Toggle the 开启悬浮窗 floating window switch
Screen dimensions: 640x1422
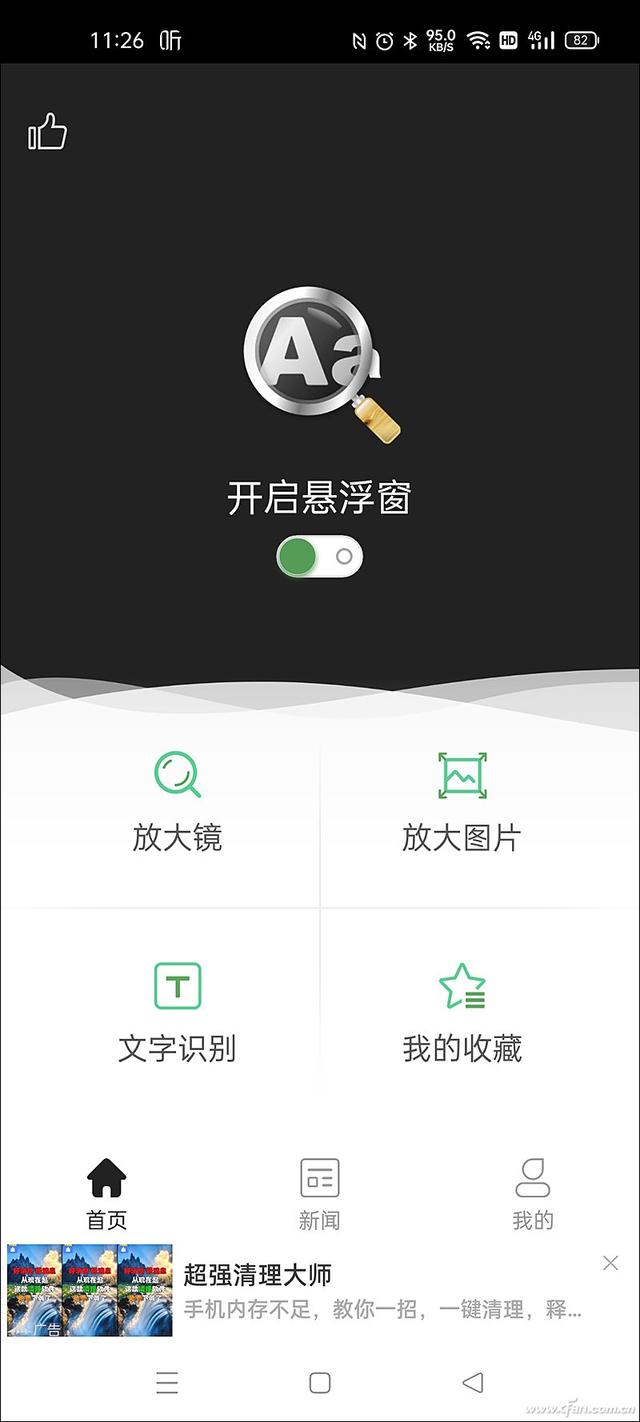tap(320, 557)
